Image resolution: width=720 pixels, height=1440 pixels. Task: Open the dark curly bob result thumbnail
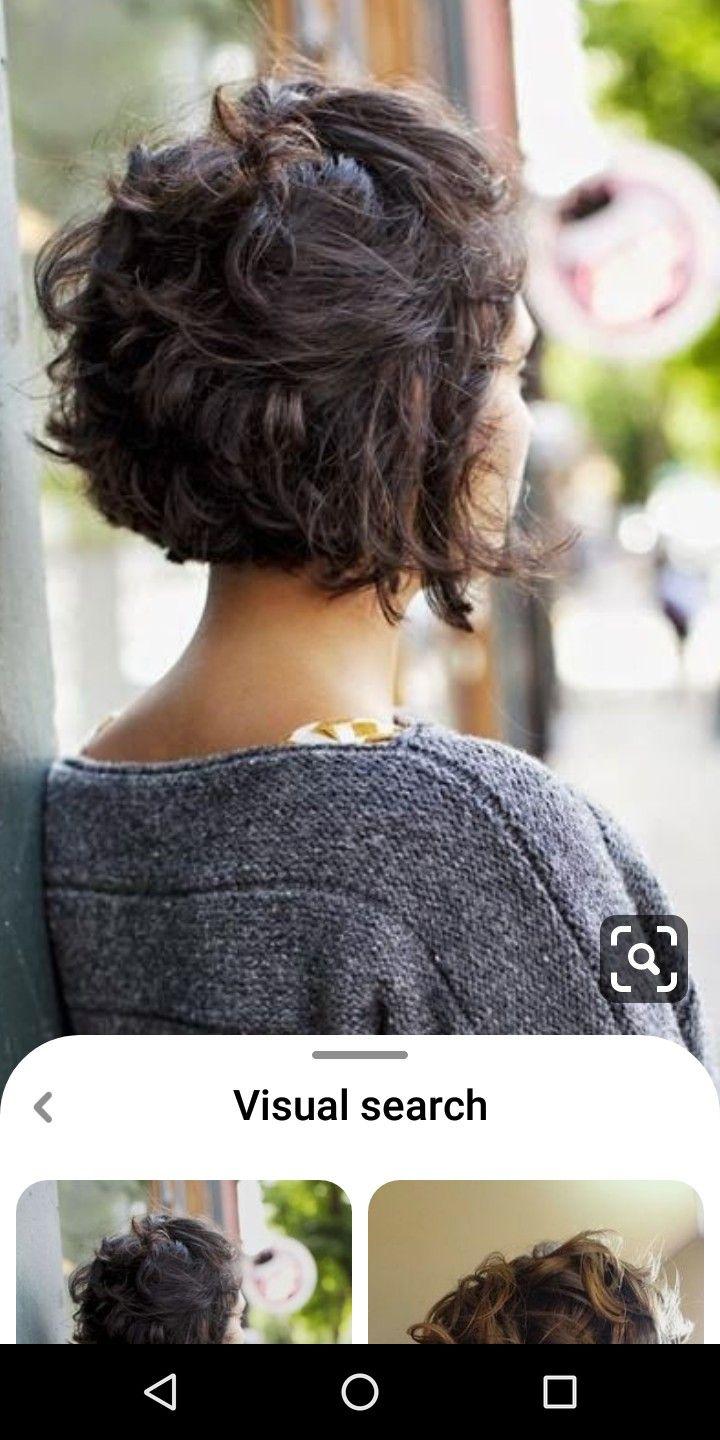[x=184, y=1262]
